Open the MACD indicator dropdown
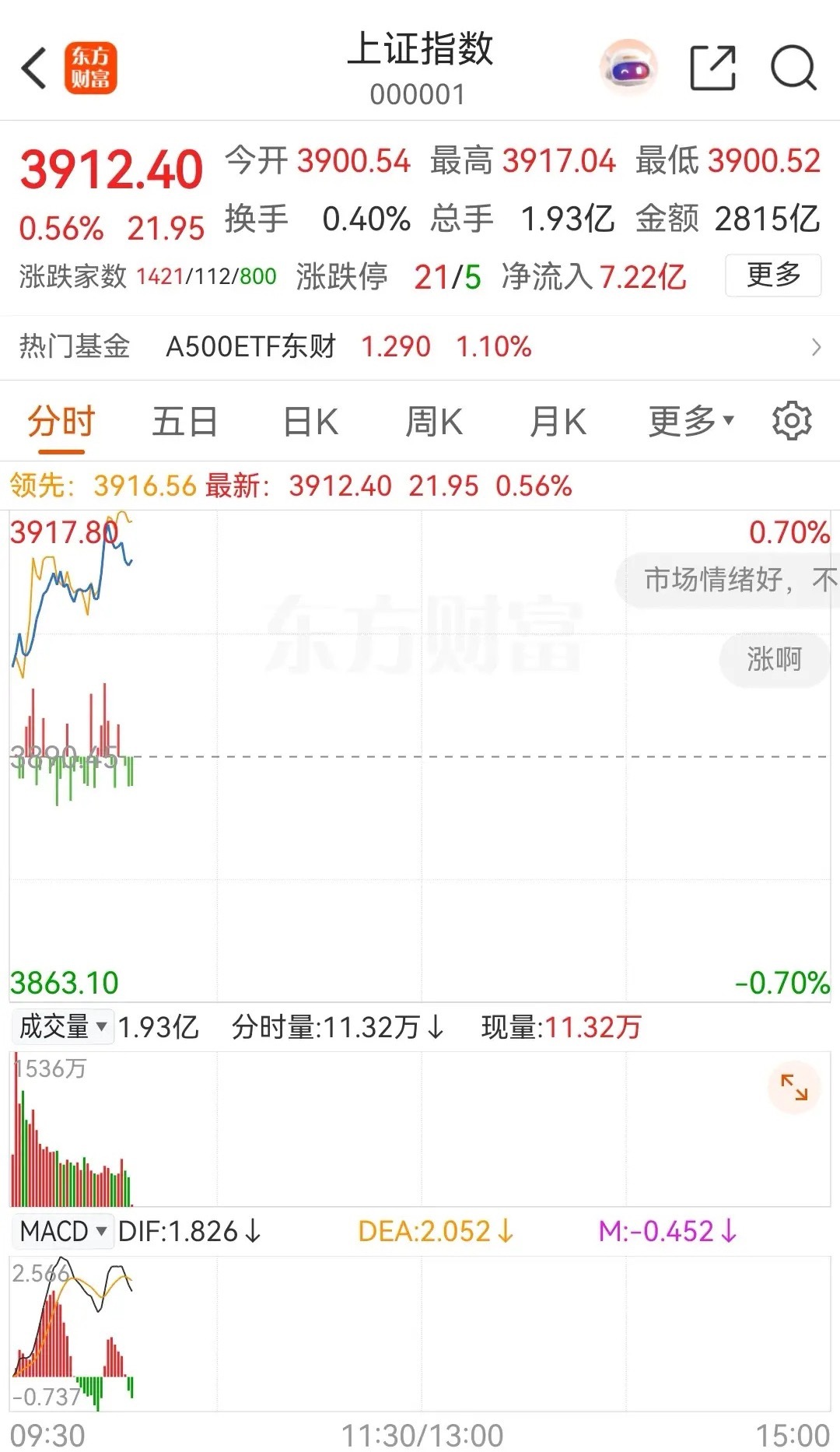Viewport: 840px width, 1452px height. point(62,1232)
